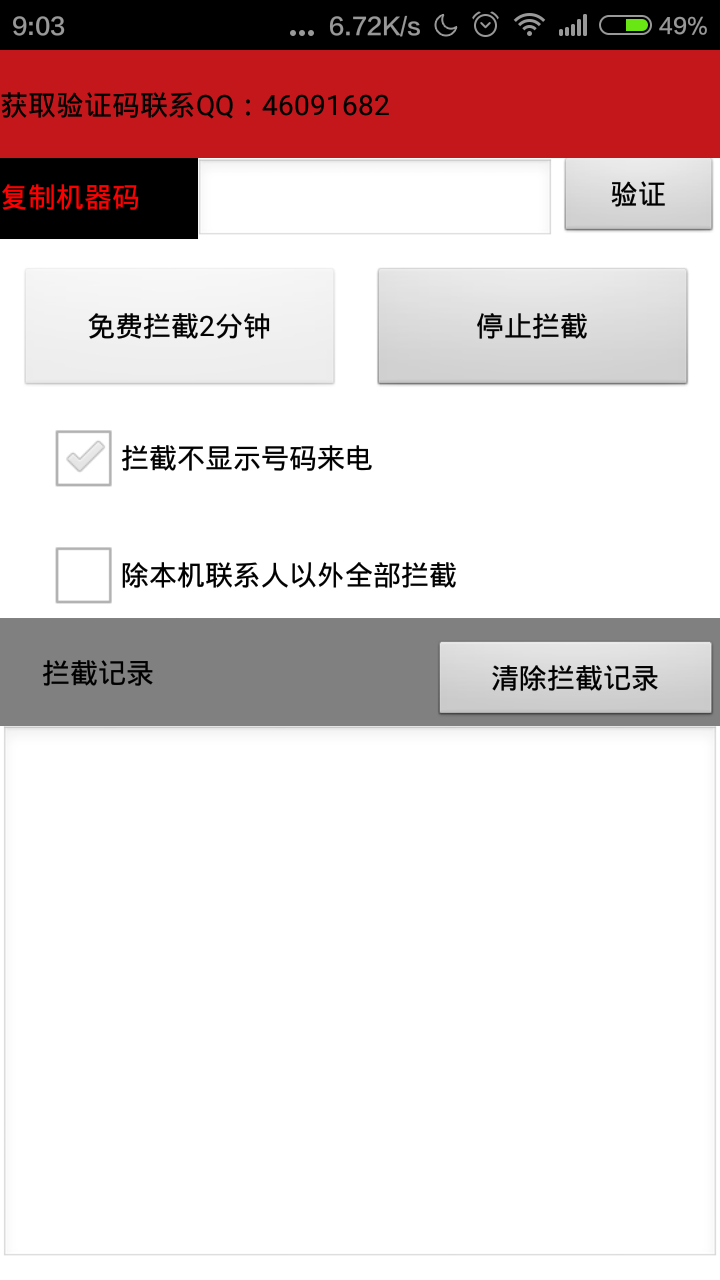Tap the red QQ contact banner at top
Screen dimensions: 720x1280
[x=360, y=103]
